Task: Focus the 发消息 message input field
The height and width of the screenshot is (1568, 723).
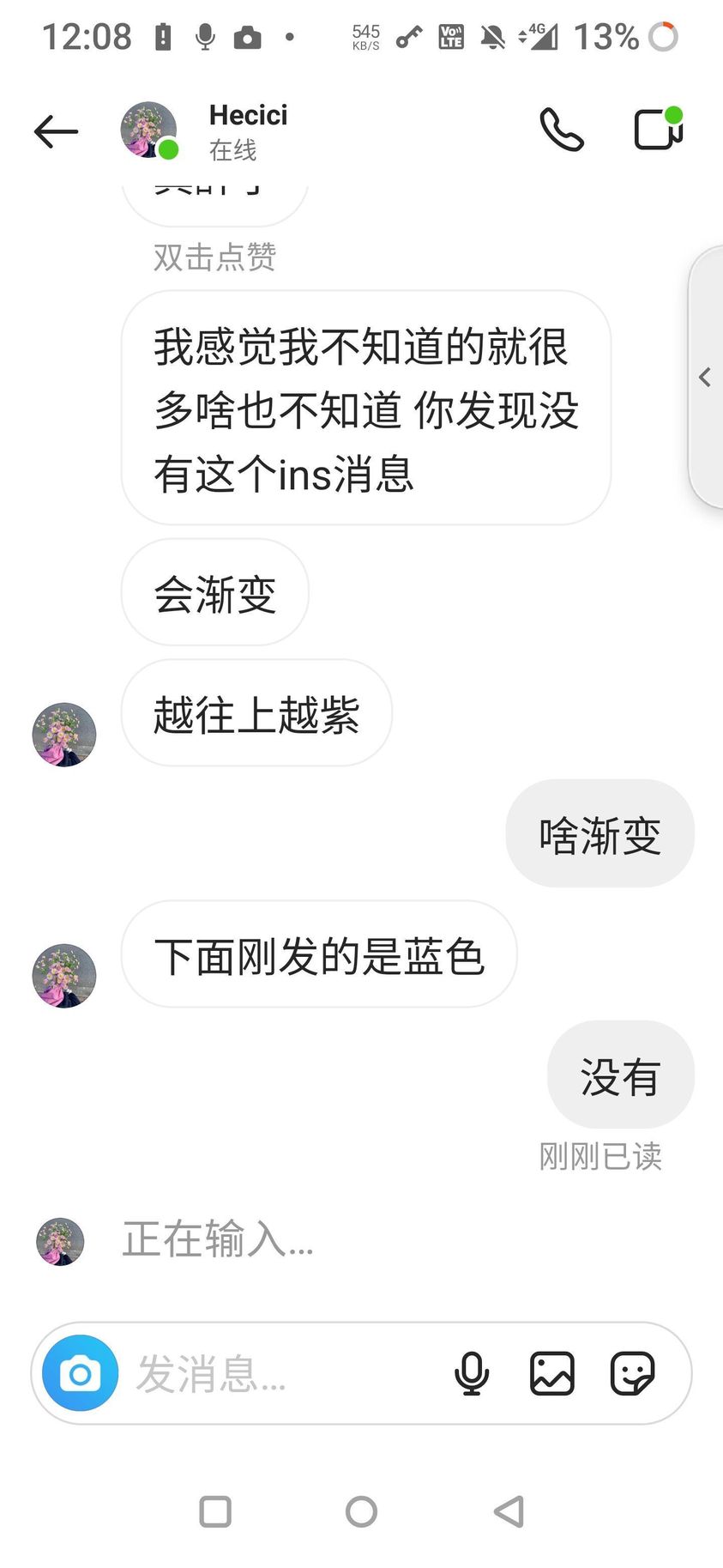Action: (283, 1373)
